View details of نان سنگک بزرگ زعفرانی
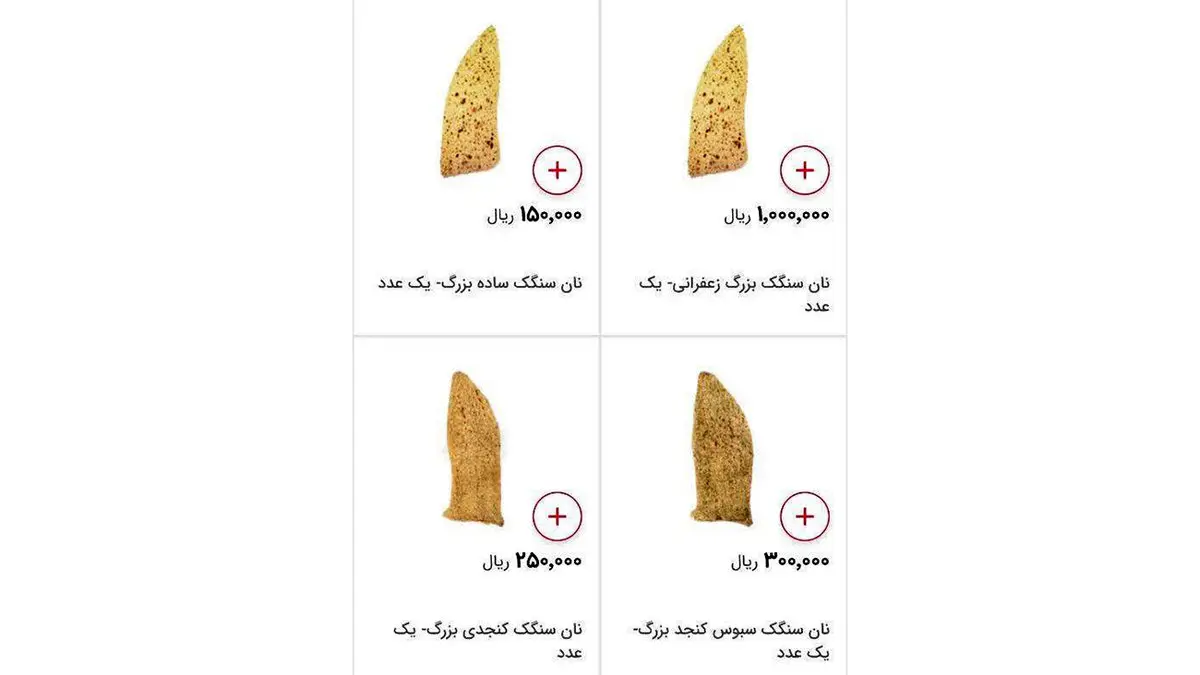 (734, 293)
